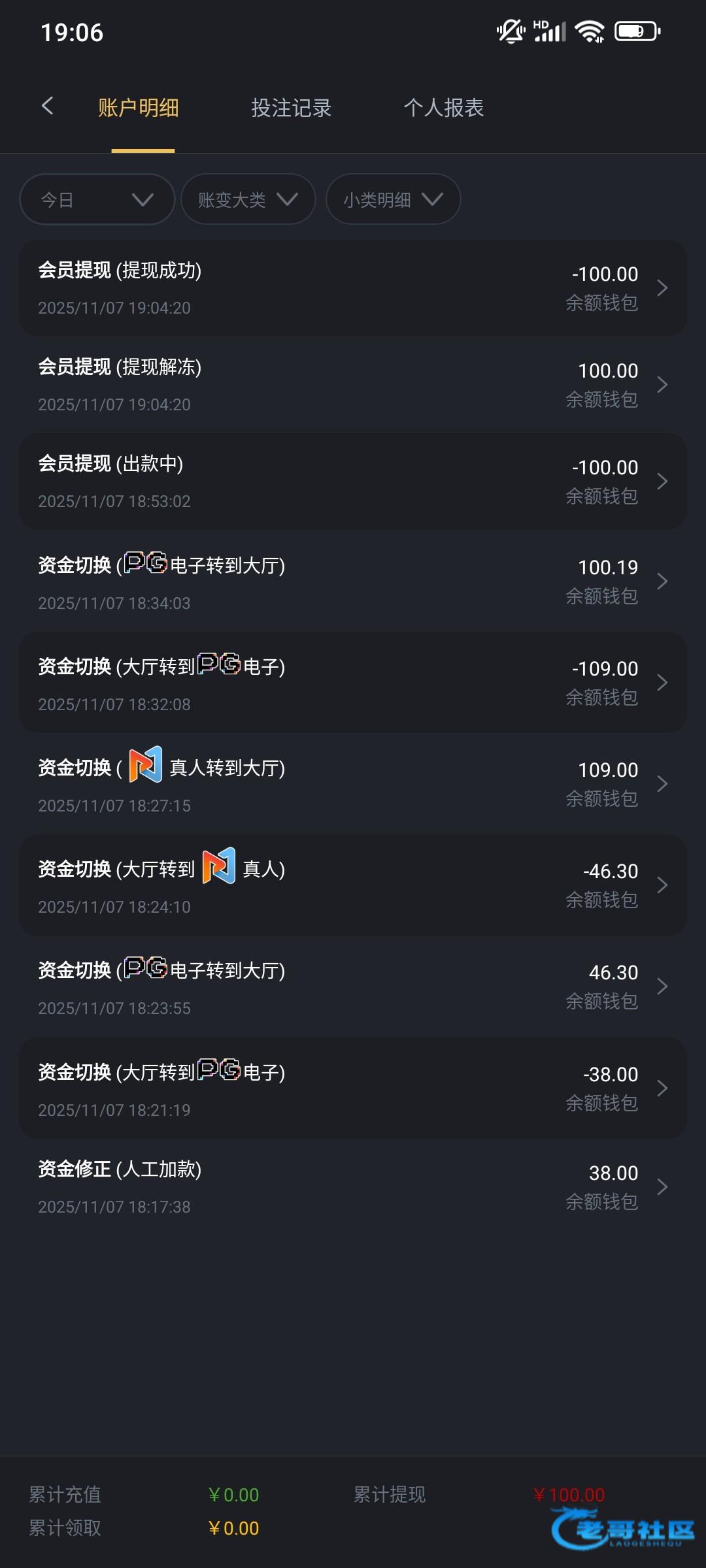Select the 账户明细 tab
Image resolution: width=706 pixels, height=1568 pixels.
click(x=139, y=108)
